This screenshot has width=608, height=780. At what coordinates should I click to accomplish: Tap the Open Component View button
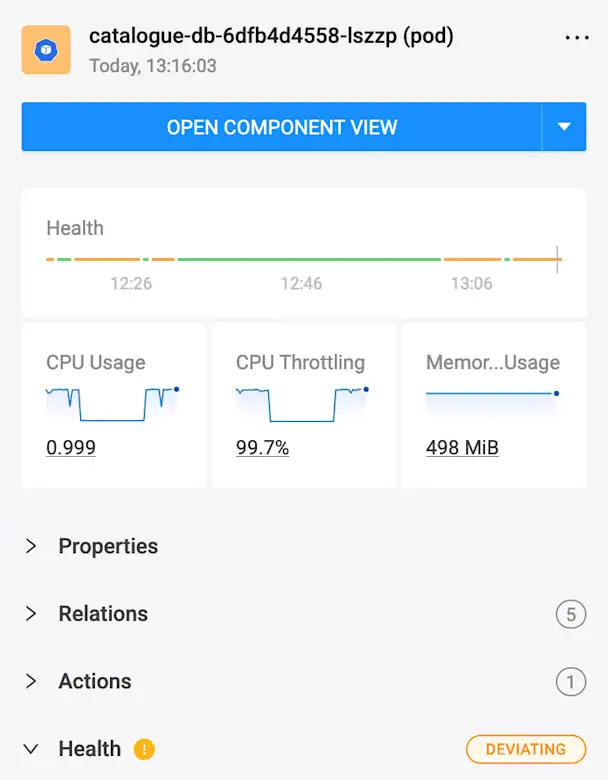pos(281,127)
